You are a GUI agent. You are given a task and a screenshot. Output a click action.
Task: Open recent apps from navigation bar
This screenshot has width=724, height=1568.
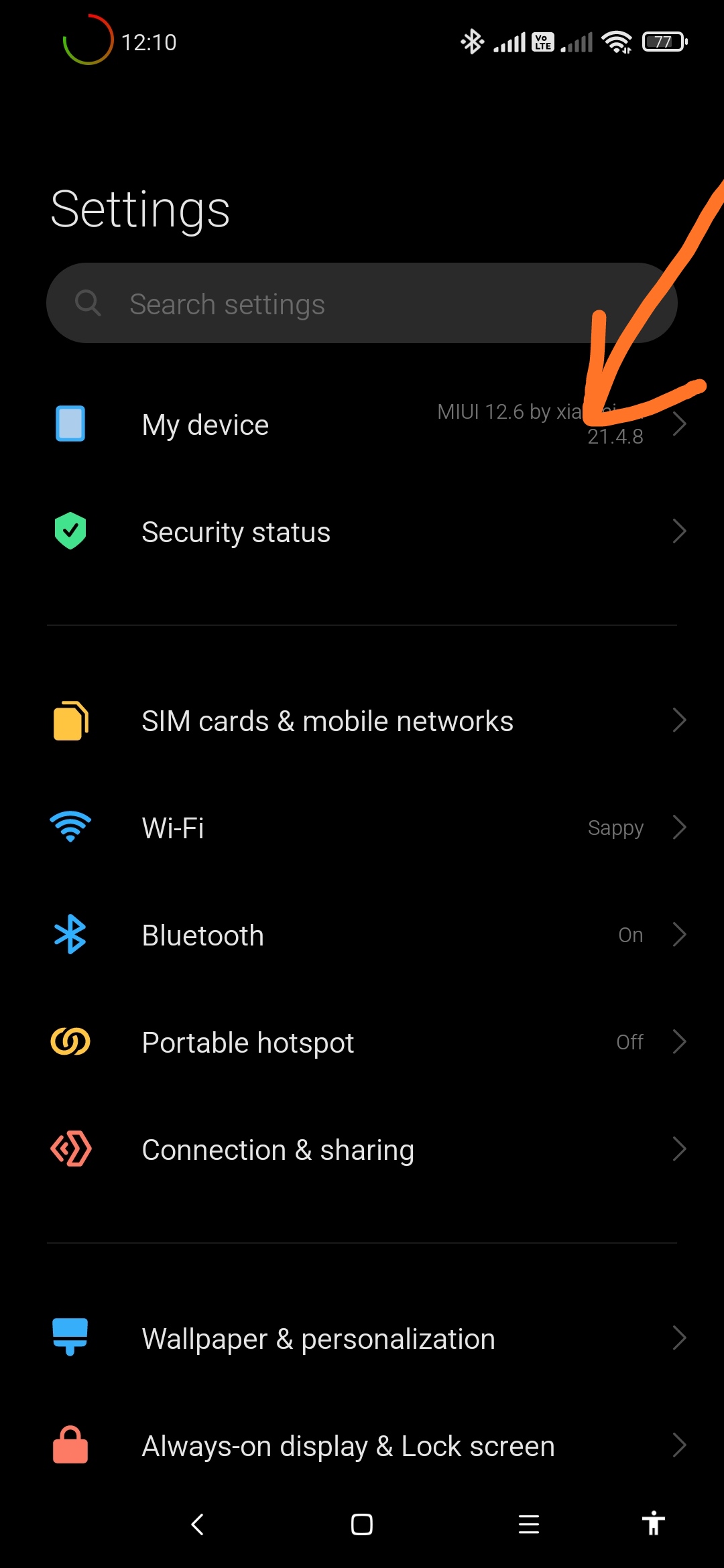click(x=529, y=1524)
